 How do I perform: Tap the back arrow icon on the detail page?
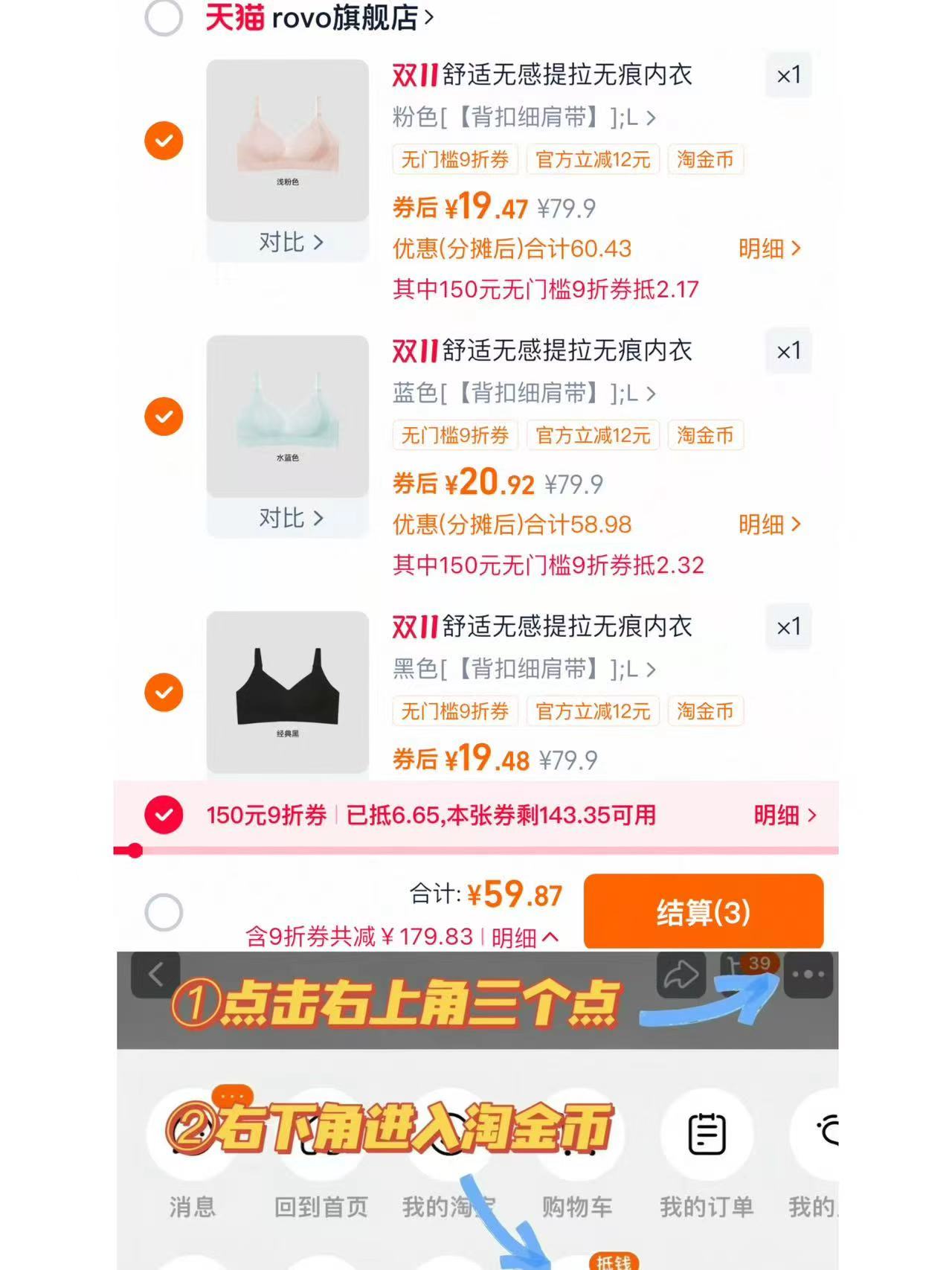155,975
